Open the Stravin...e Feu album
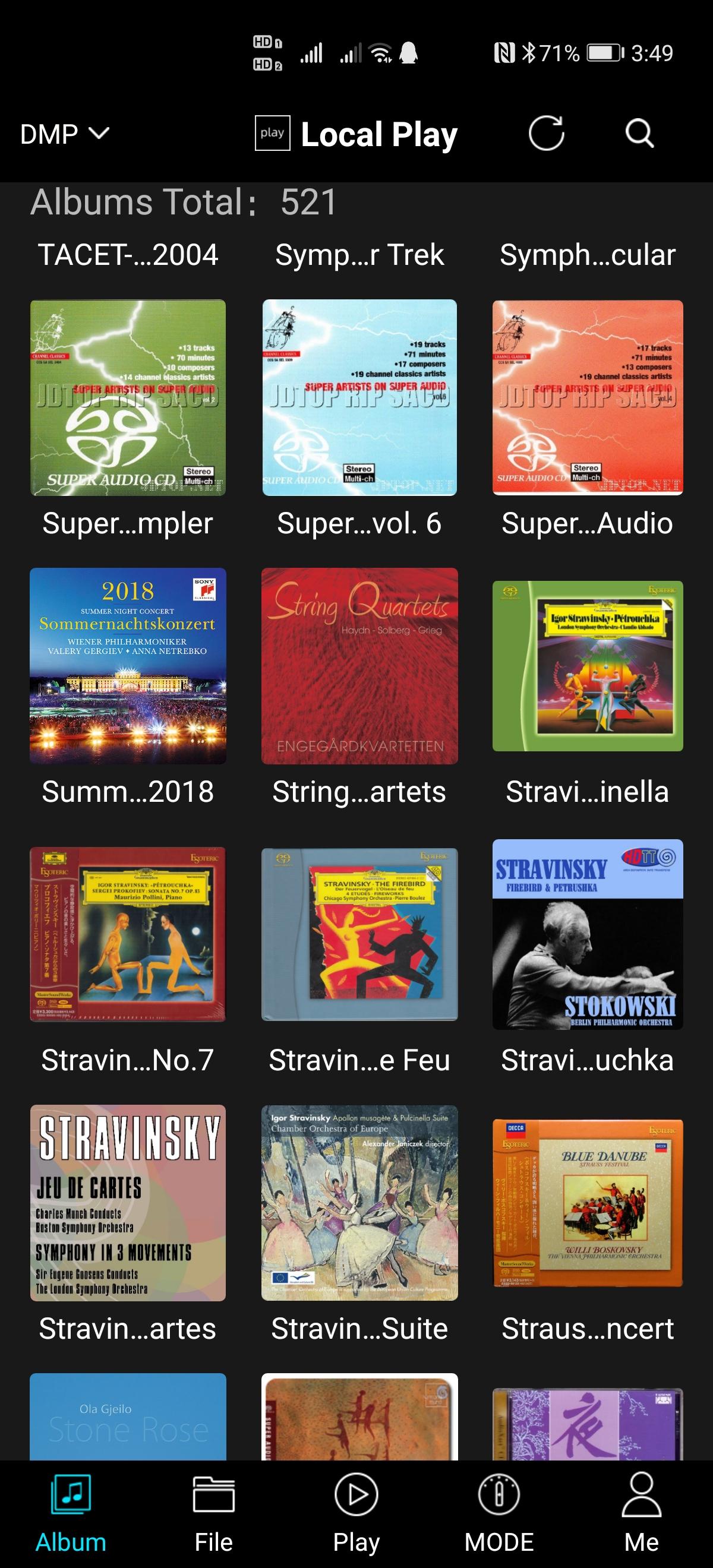The height and width of the screenshot is (1568, 713). click(359, 934)
